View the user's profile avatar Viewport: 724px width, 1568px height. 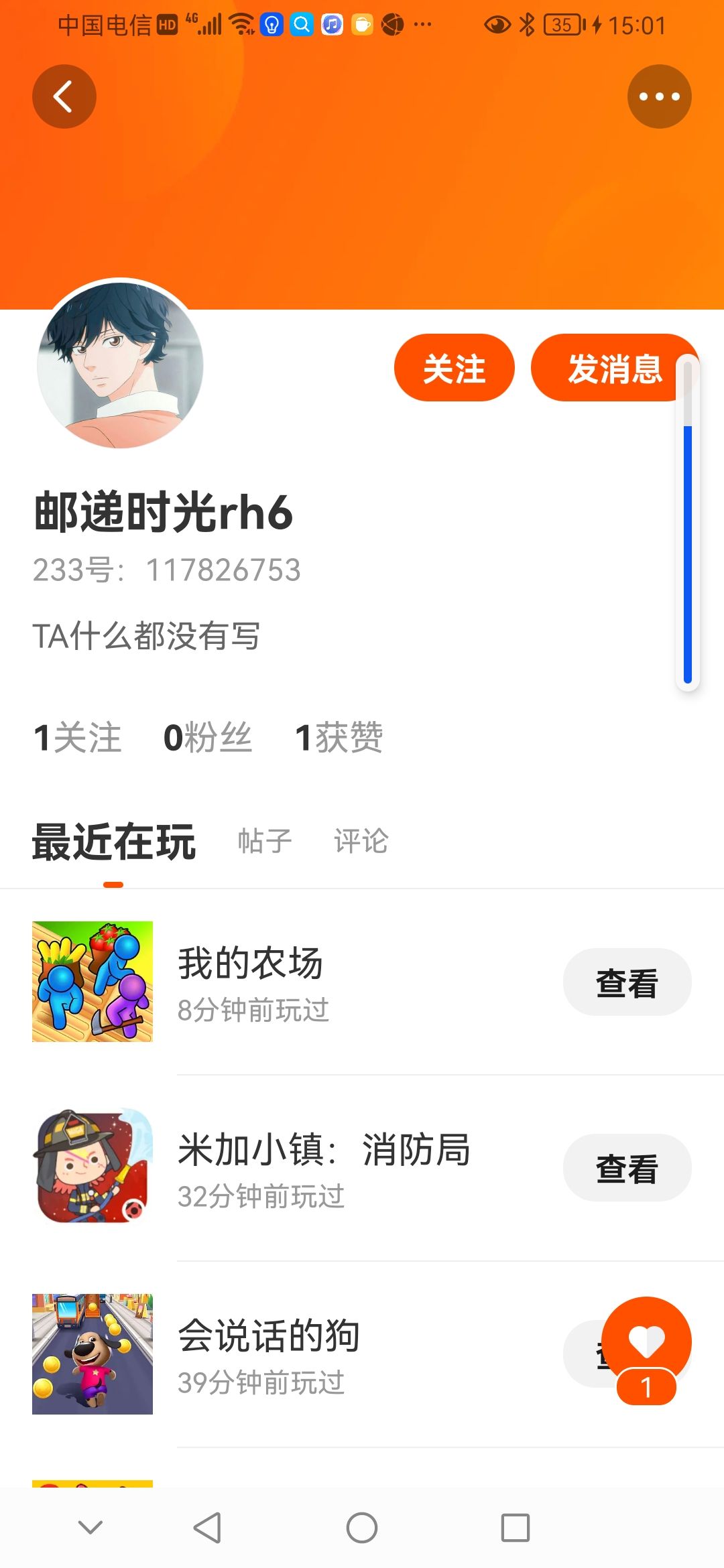coord(121,364)
